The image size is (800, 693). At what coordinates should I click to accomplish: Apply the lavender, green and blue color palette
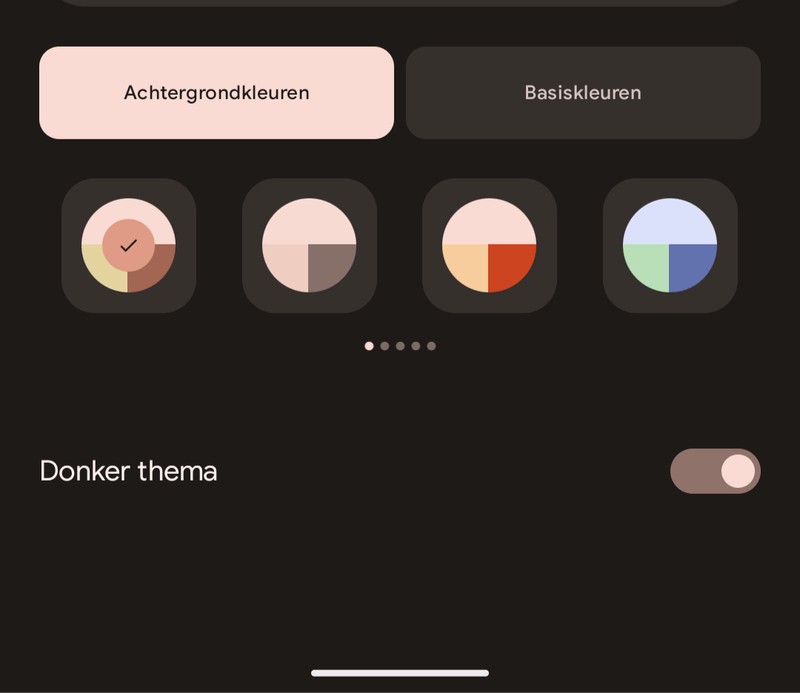(670, 245)
